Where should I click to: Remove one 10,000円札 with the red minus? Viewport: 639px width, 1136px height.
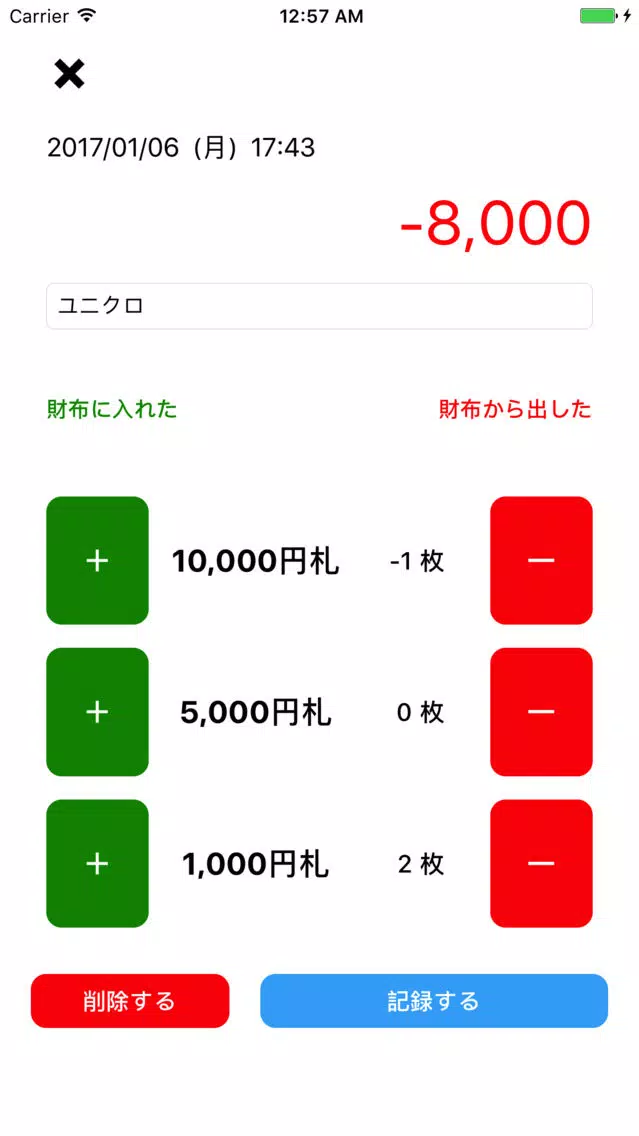click(x=541, y=560)
